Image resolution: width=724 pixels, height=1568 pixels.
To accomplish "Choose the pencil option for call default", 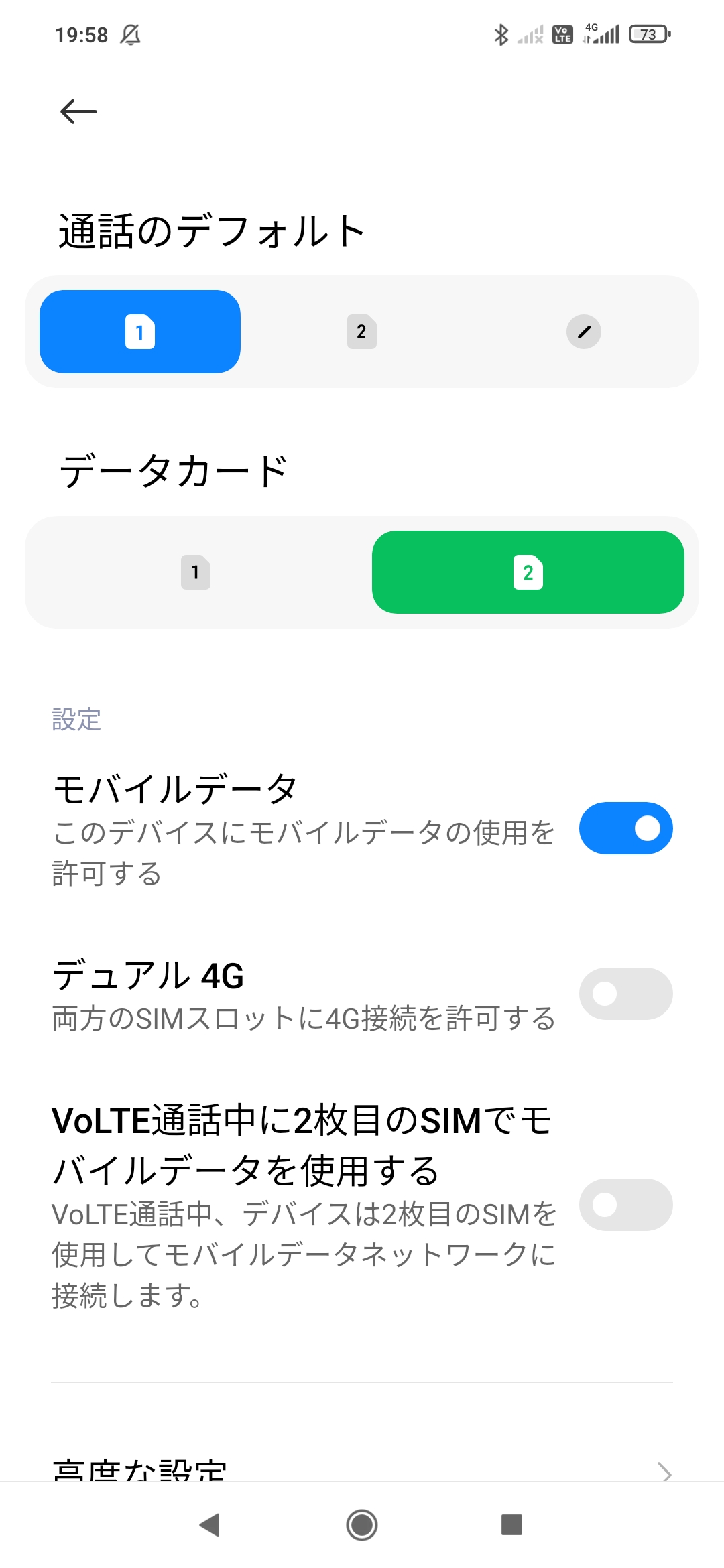I will [583, 332].
